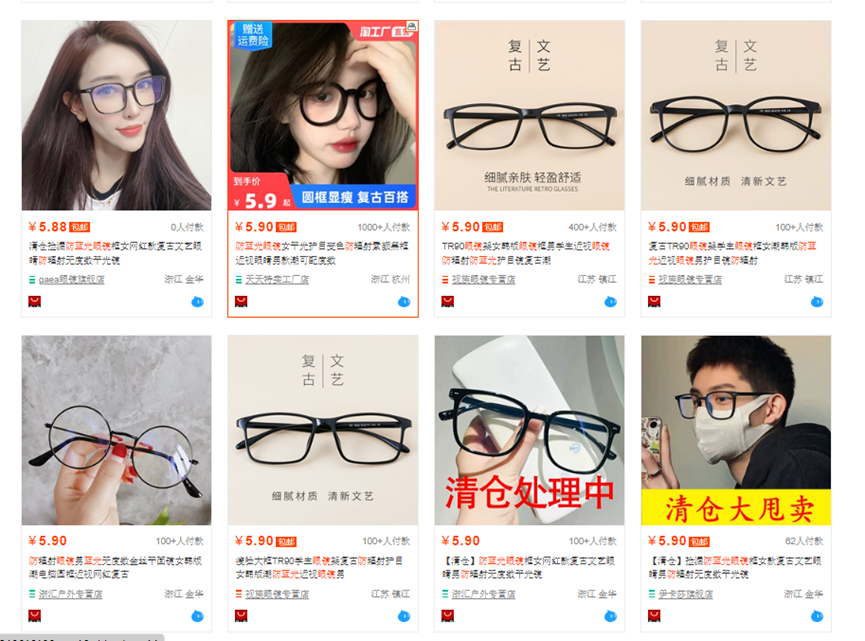Open the ¥5.88 glasses listing with the long-haired model
The height and width of the screenshot is (641, 865).
116,115
